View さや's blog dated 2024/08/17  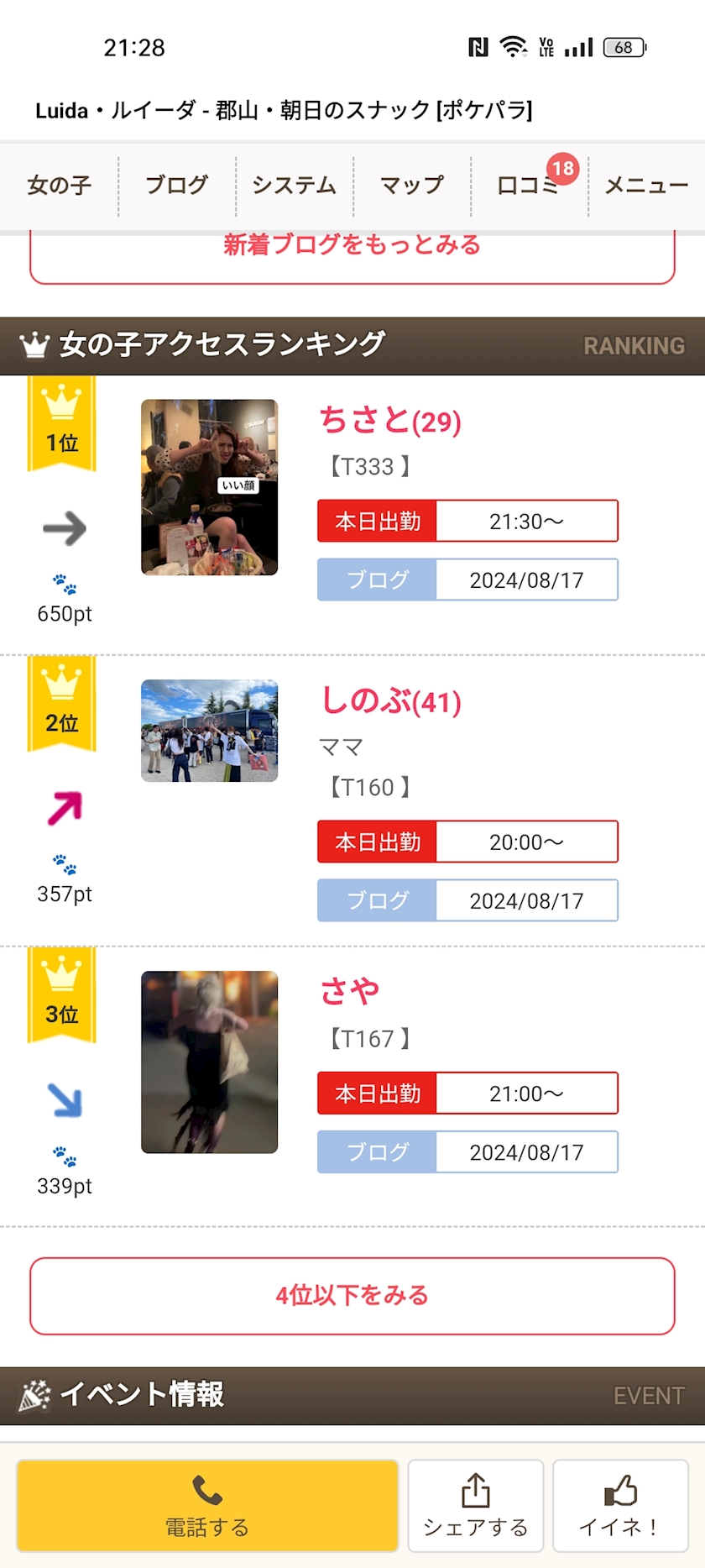click(x=467, y=1151)
